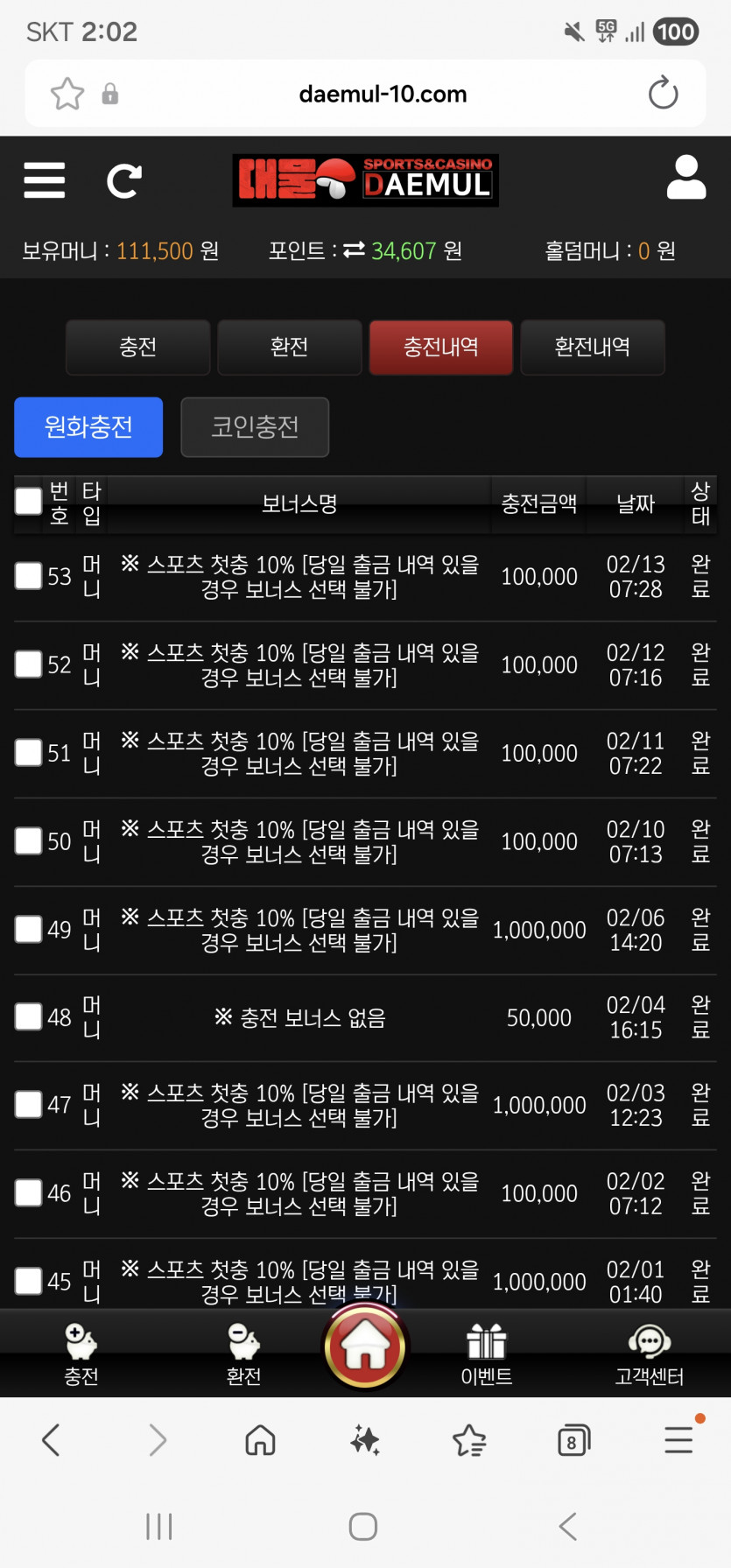Open the user profile icon
Image resolution: width=731 pixels, height=1568 pixels.
686,178
